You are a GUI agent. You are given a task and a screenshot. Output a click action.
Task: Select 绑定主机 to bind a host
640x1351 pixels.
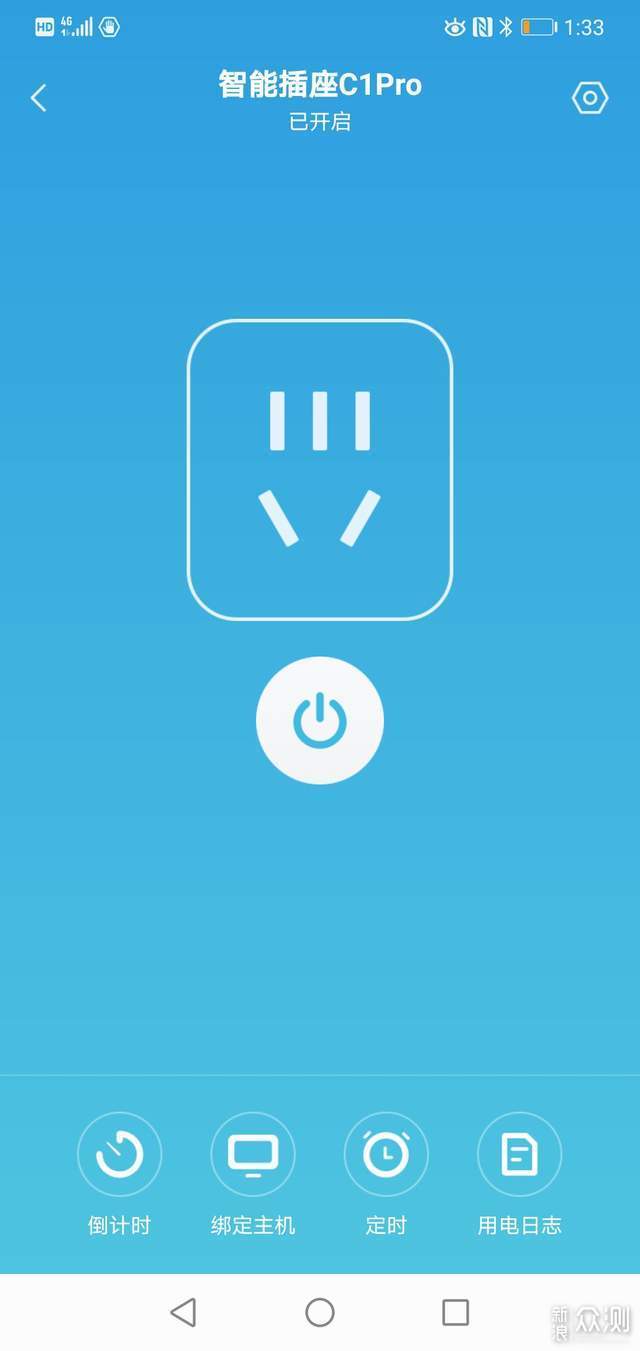[x=253, y=1155]
